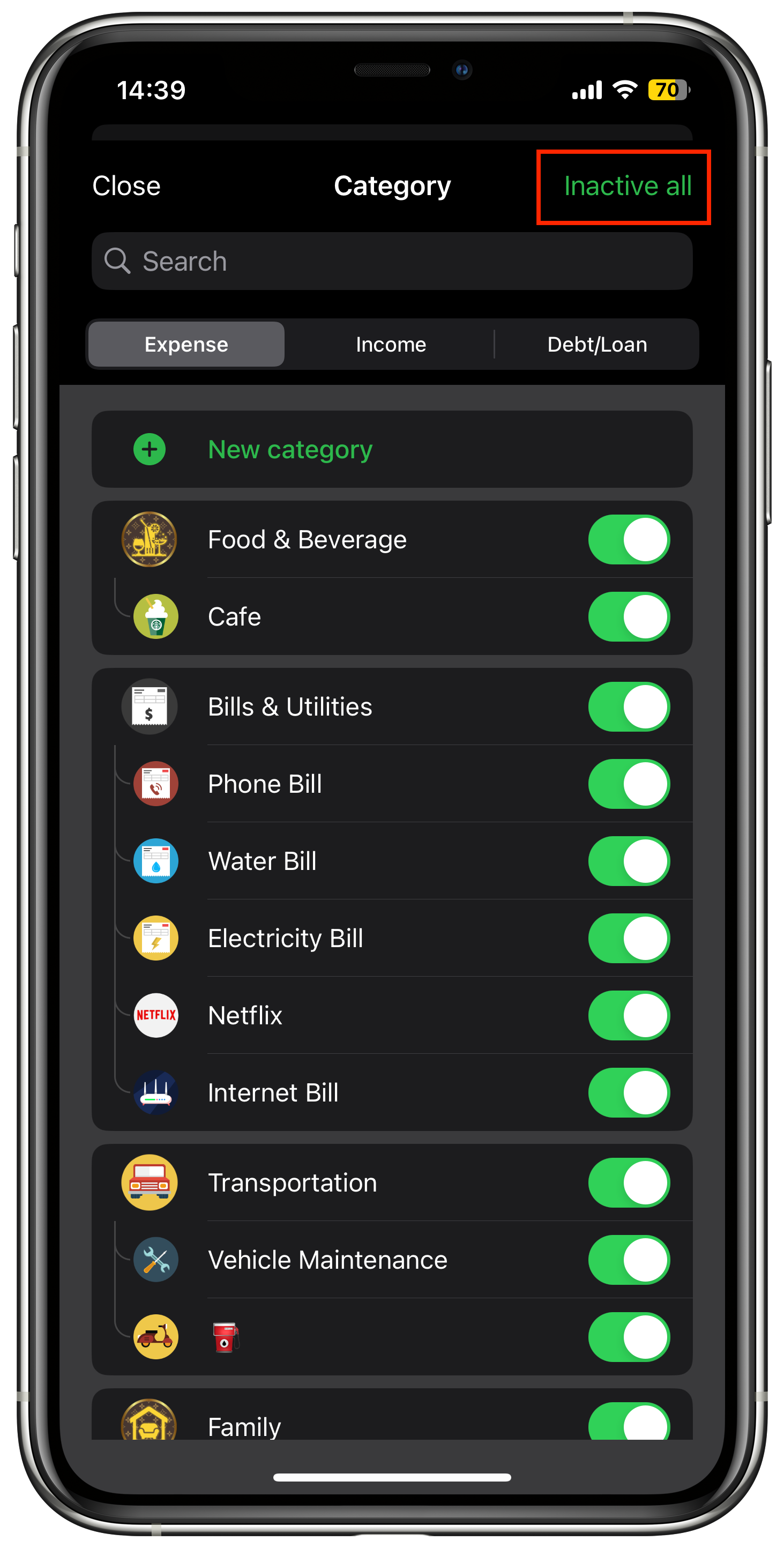Viewport: 784px width, 1548px height.
Task: Toggle the fuel pump category switch
Action: [629, 1337]
